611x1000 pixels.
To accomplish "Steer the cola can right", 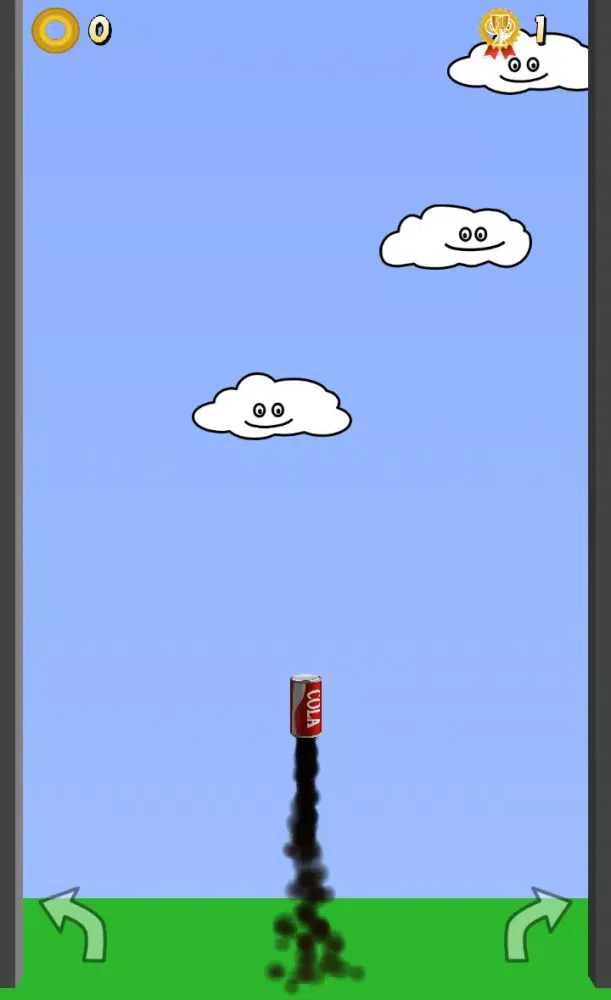I will tap(537, 924).
